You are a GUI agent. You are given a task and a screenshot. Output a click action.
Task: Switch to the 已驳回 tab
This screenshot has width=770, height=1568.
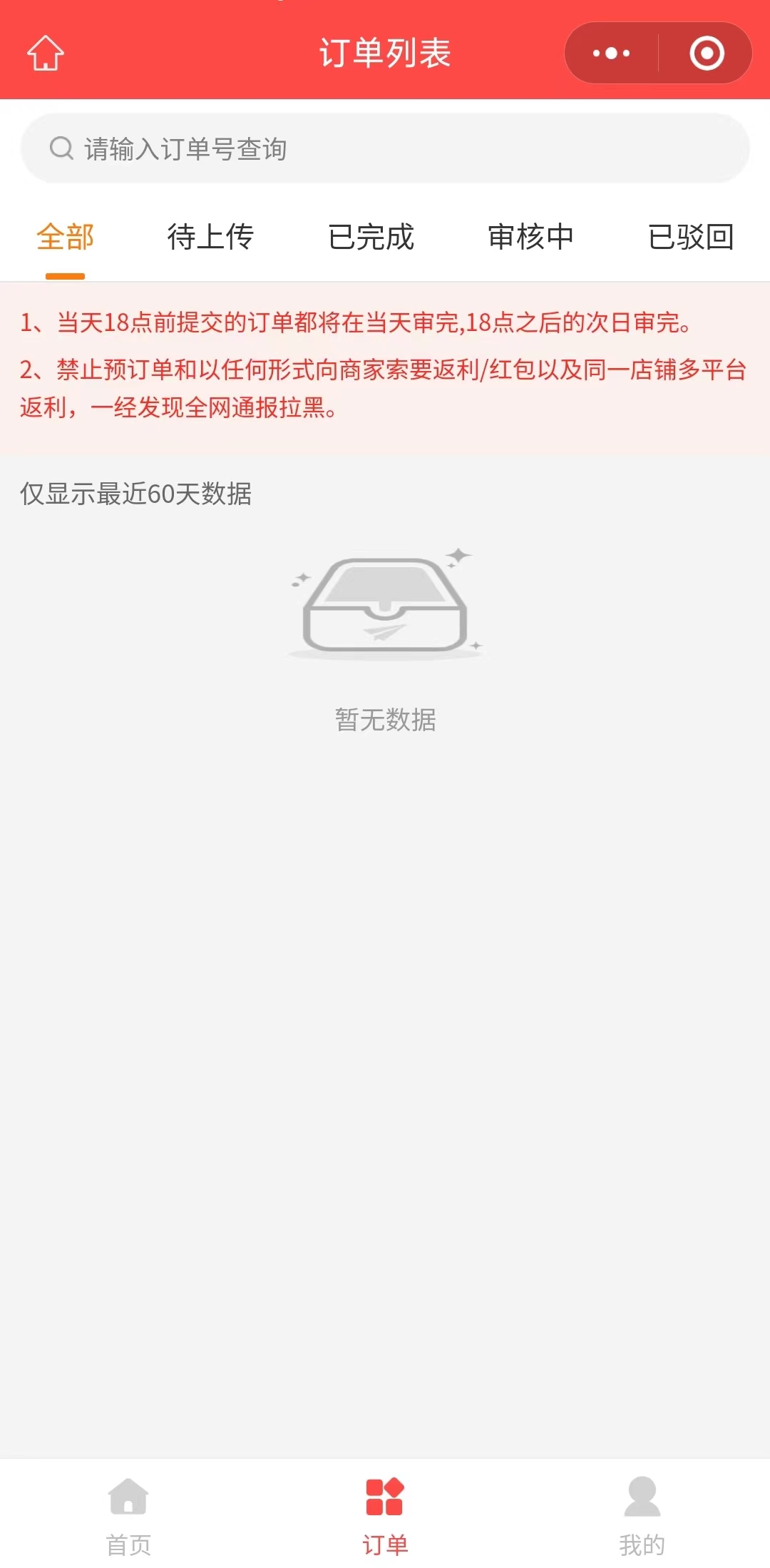tap(690, 238)
